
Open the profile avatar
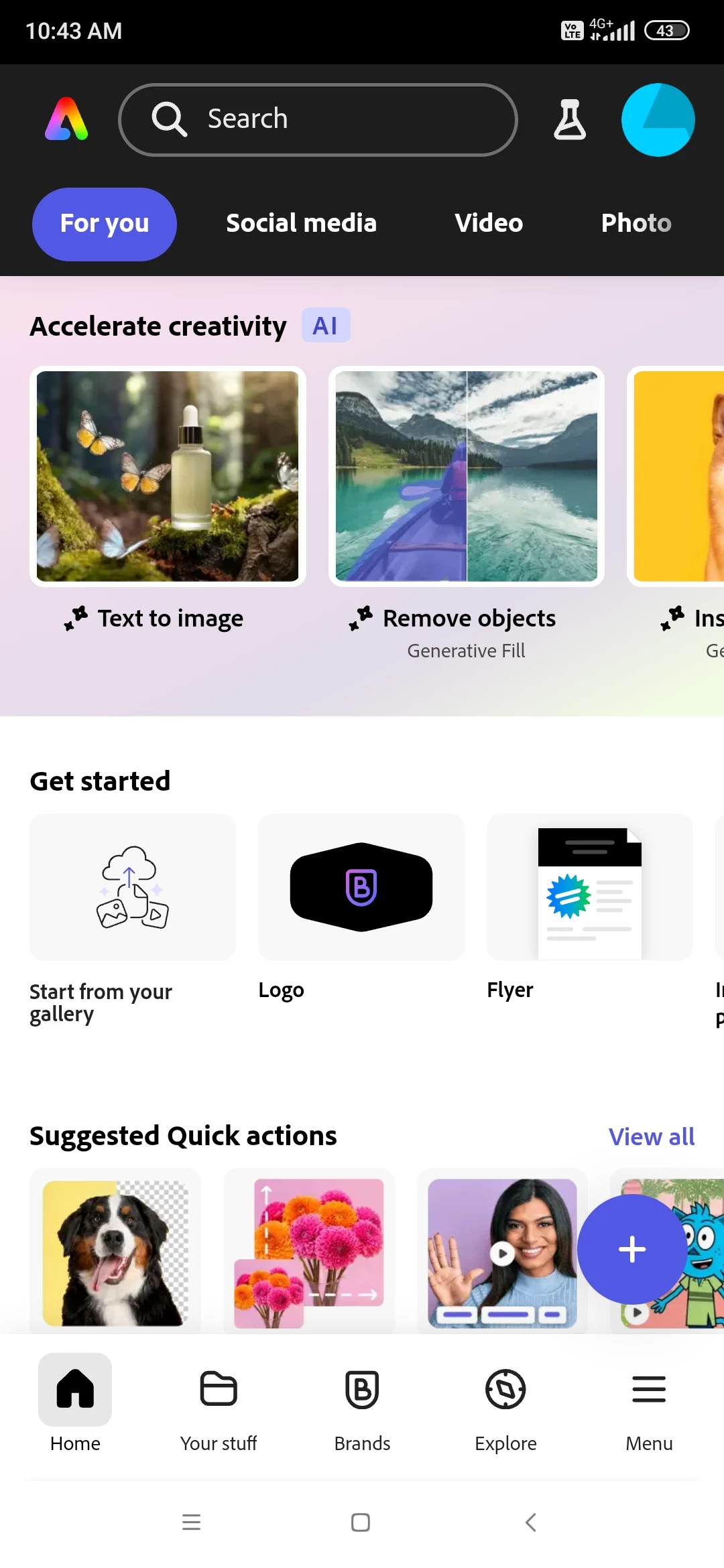coord(658,120)
